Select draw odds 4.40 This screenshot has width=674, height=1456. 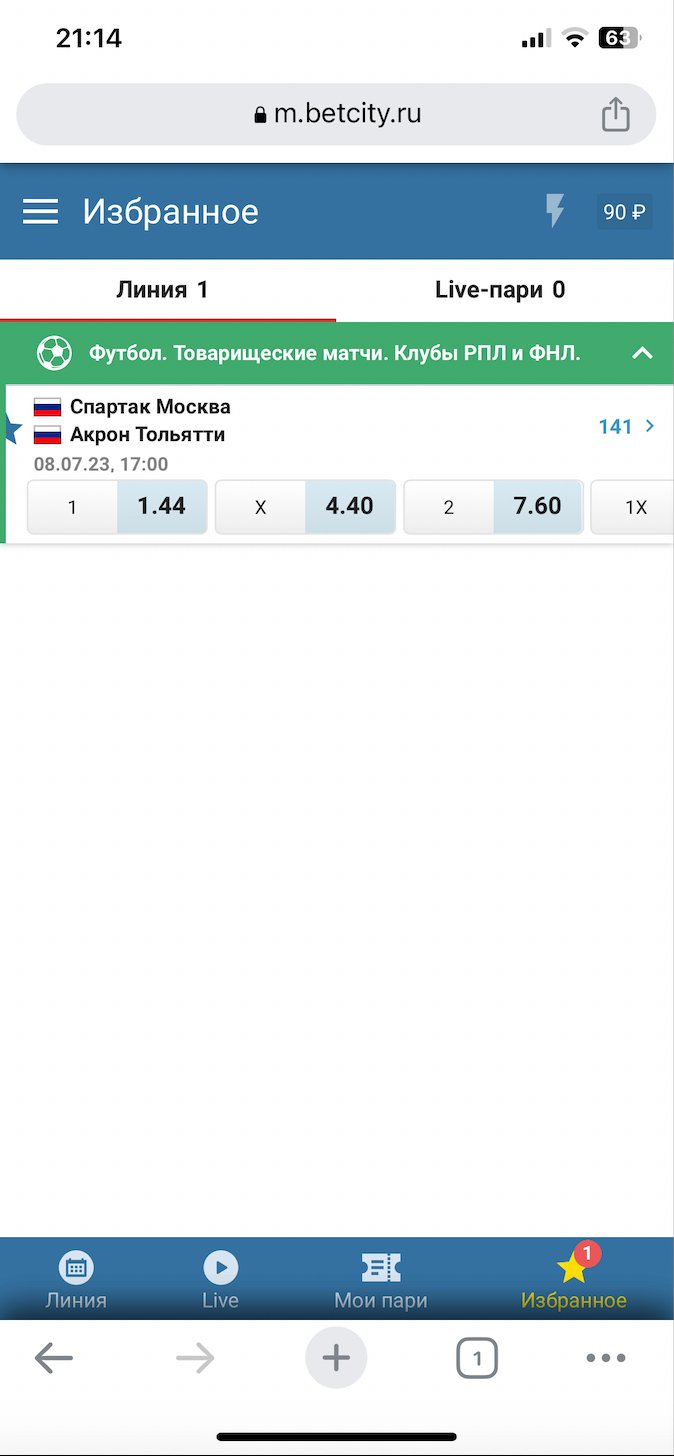[349, 506]
